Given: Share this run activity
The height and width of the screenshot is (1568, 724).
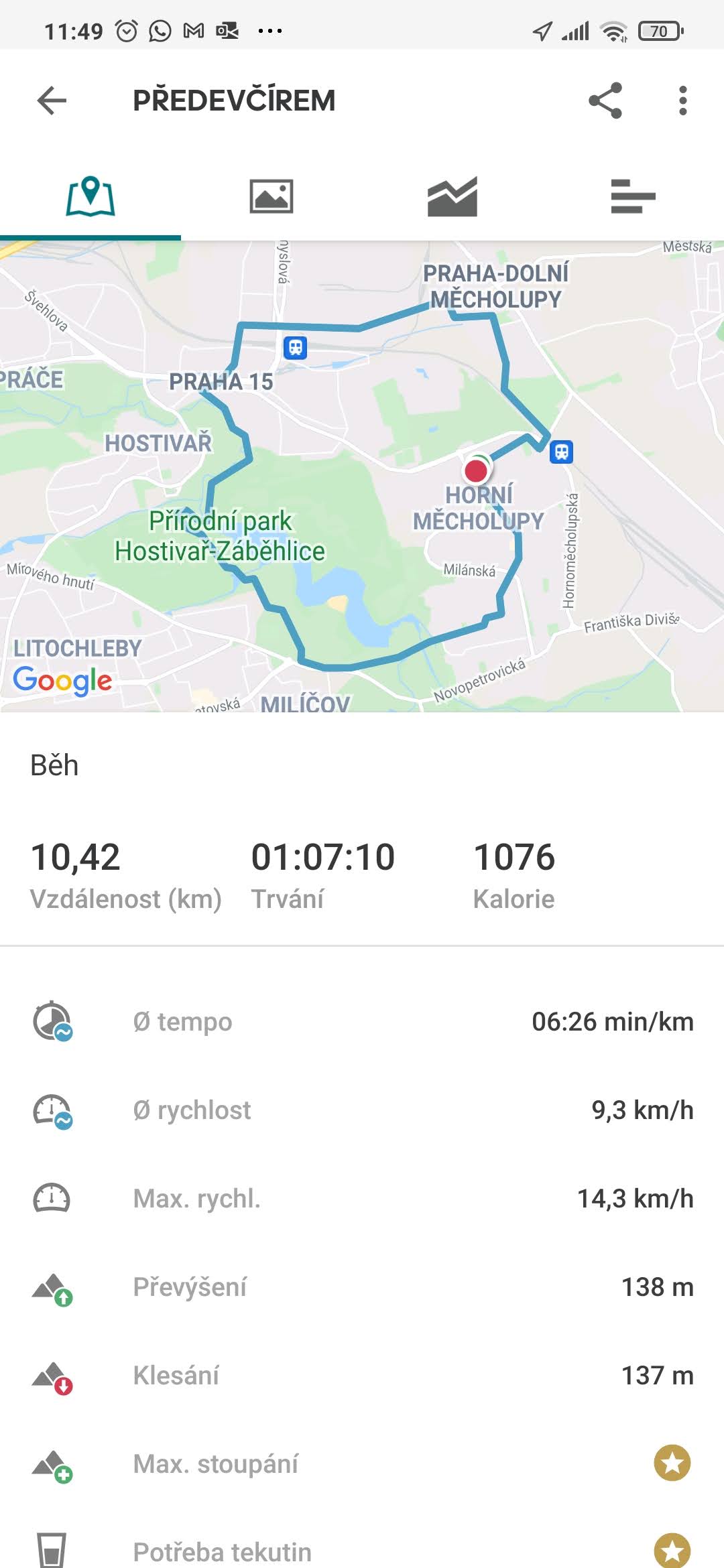Looking at the screenshot, I should (605, 101).
